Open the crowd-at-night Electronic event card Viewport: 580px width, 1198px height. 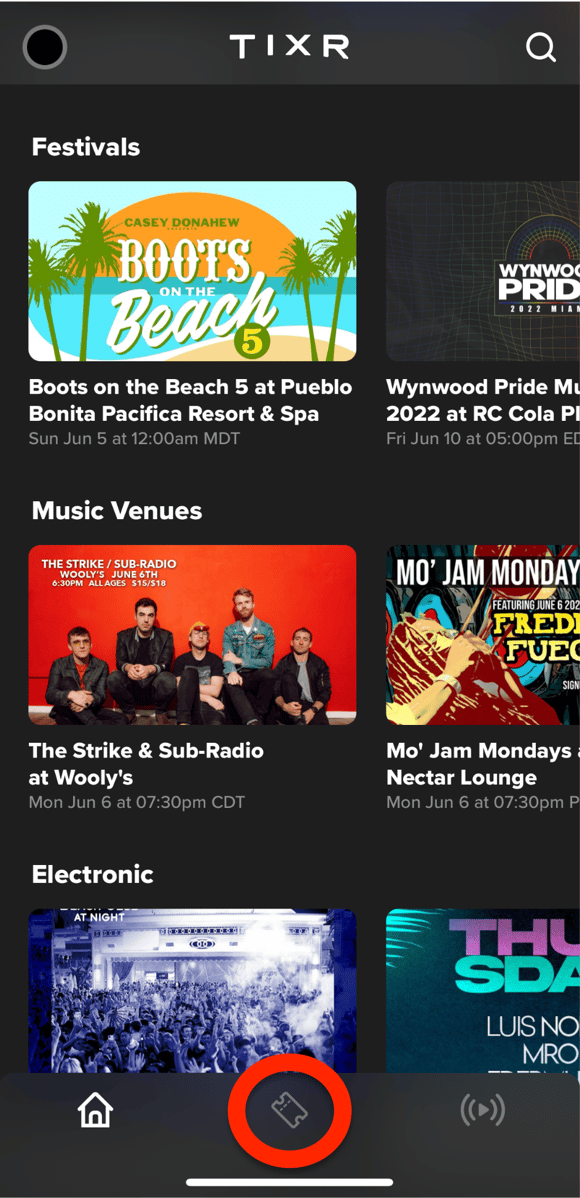tap(193, 990)
